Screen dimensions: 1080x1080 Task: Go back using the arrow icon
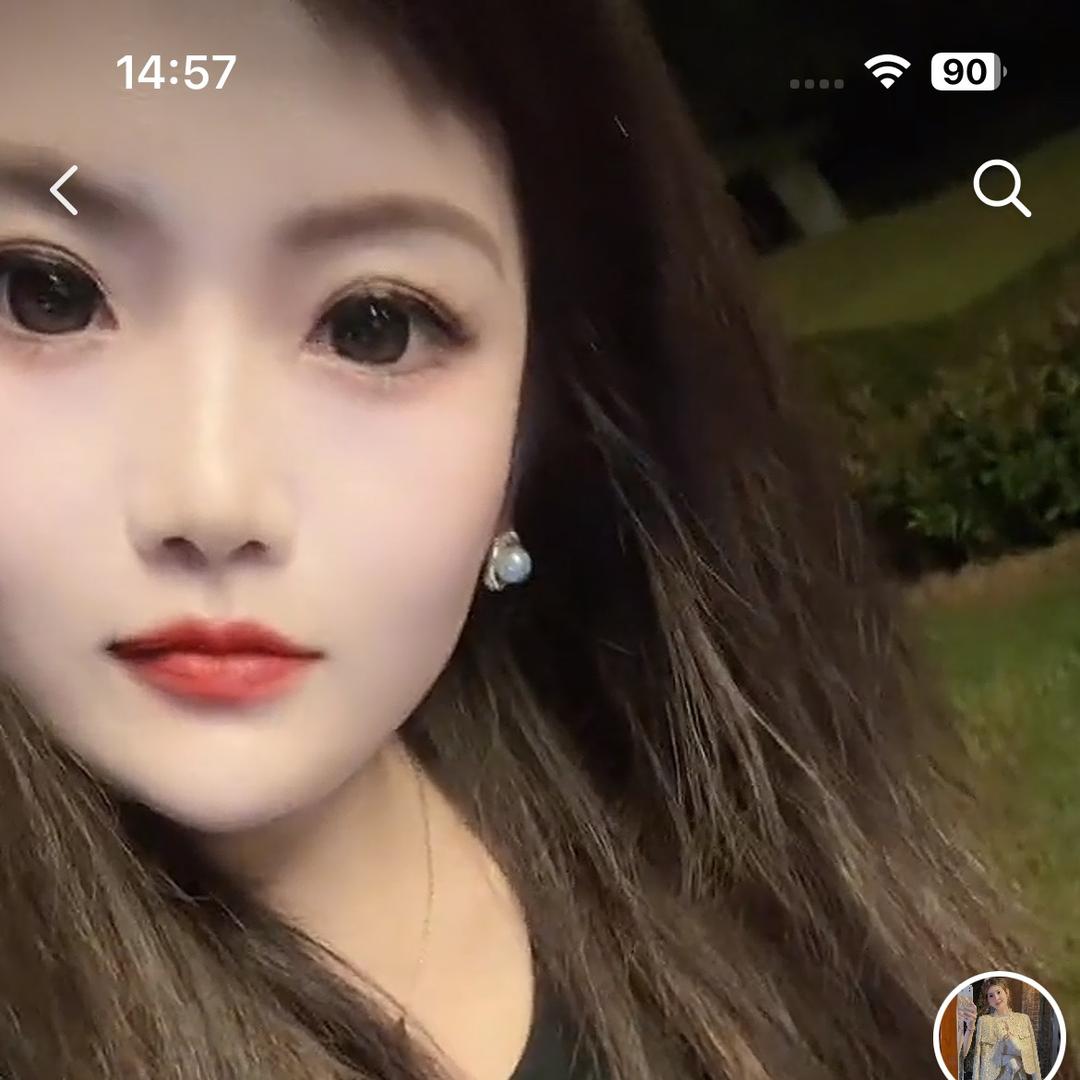[64, 190]
